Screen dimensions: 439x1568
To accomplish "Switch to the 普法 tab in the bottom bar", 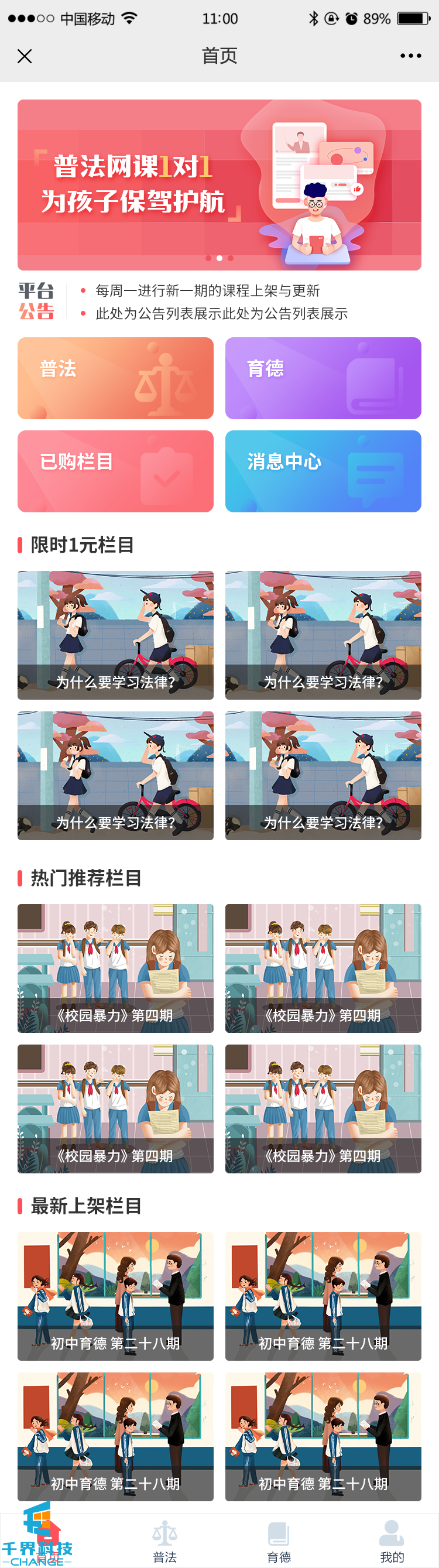I will tap(164, 1540).
